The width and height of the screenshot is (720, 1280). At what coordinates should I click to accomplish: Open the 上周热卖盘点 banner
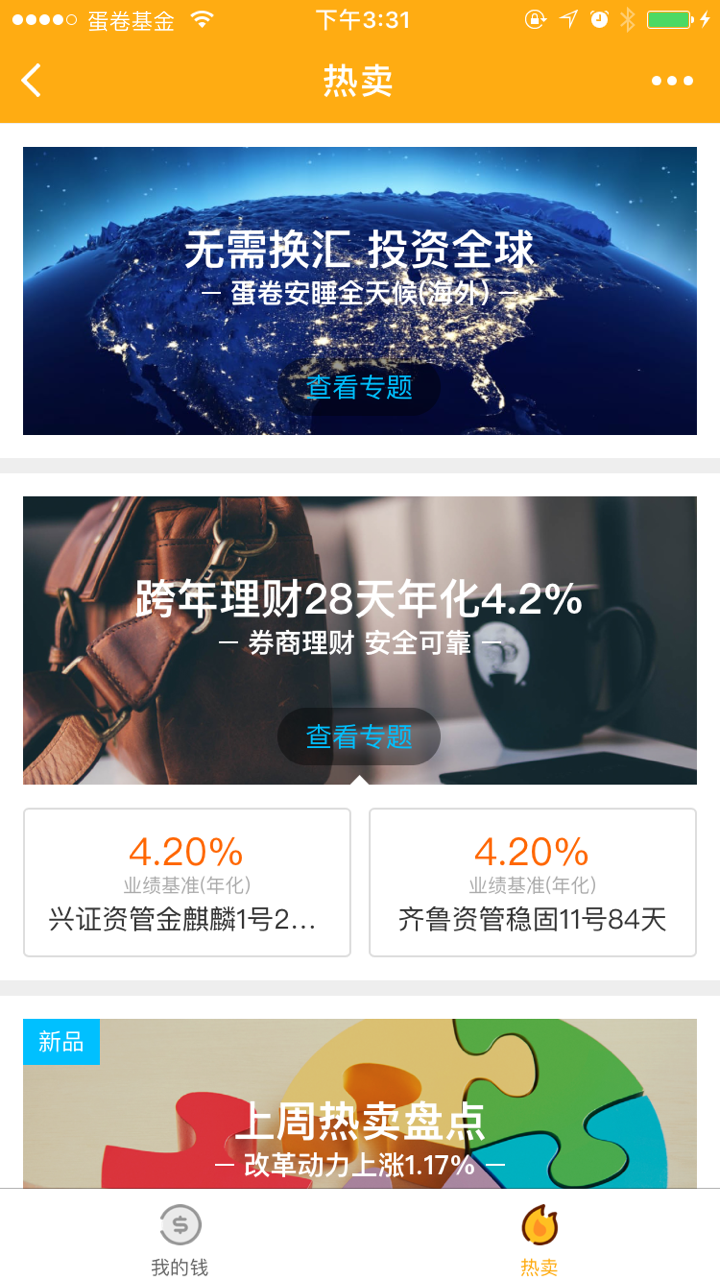click(360, 1110)
